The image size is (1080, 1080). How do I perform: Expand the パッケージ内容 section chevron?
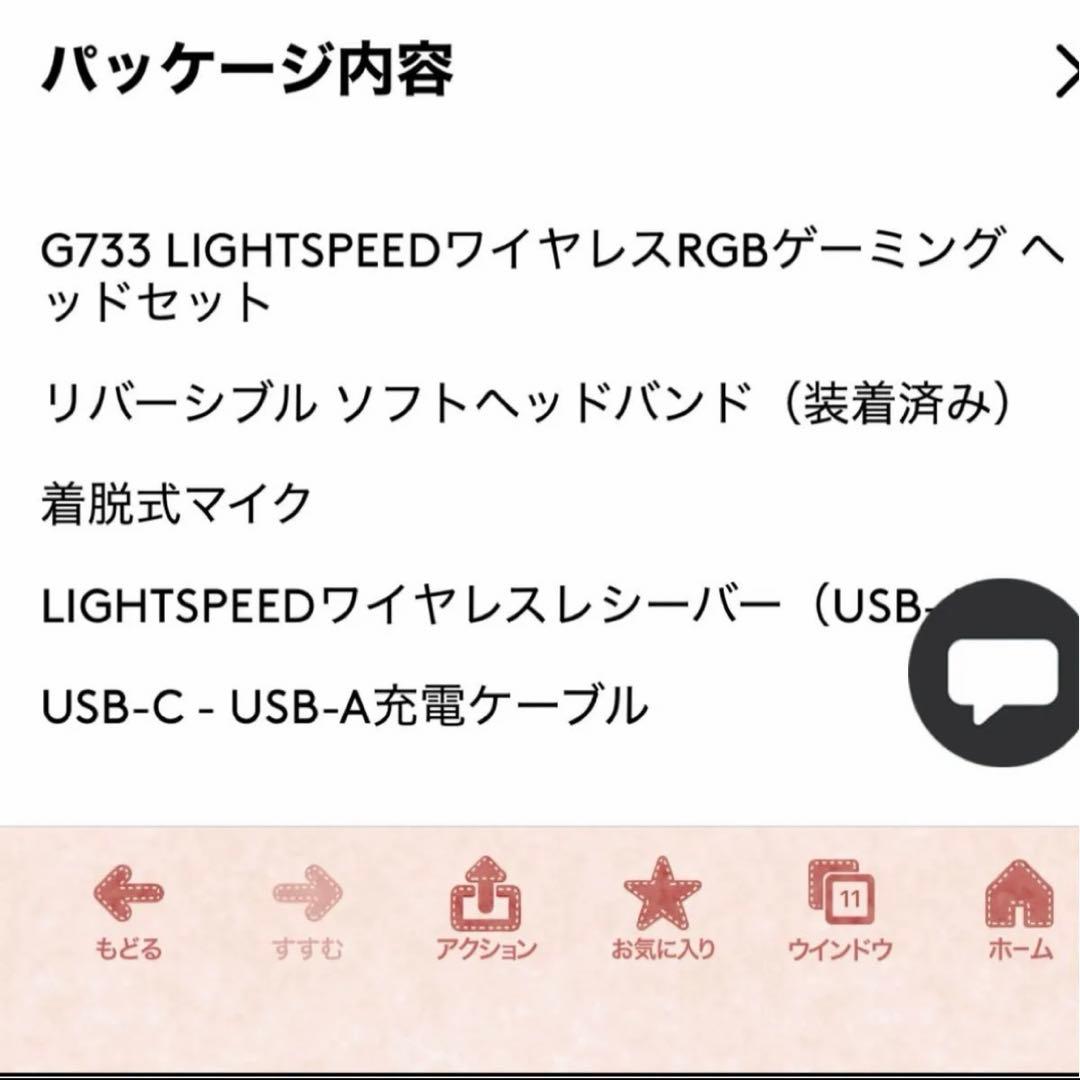pos(1064,74)
